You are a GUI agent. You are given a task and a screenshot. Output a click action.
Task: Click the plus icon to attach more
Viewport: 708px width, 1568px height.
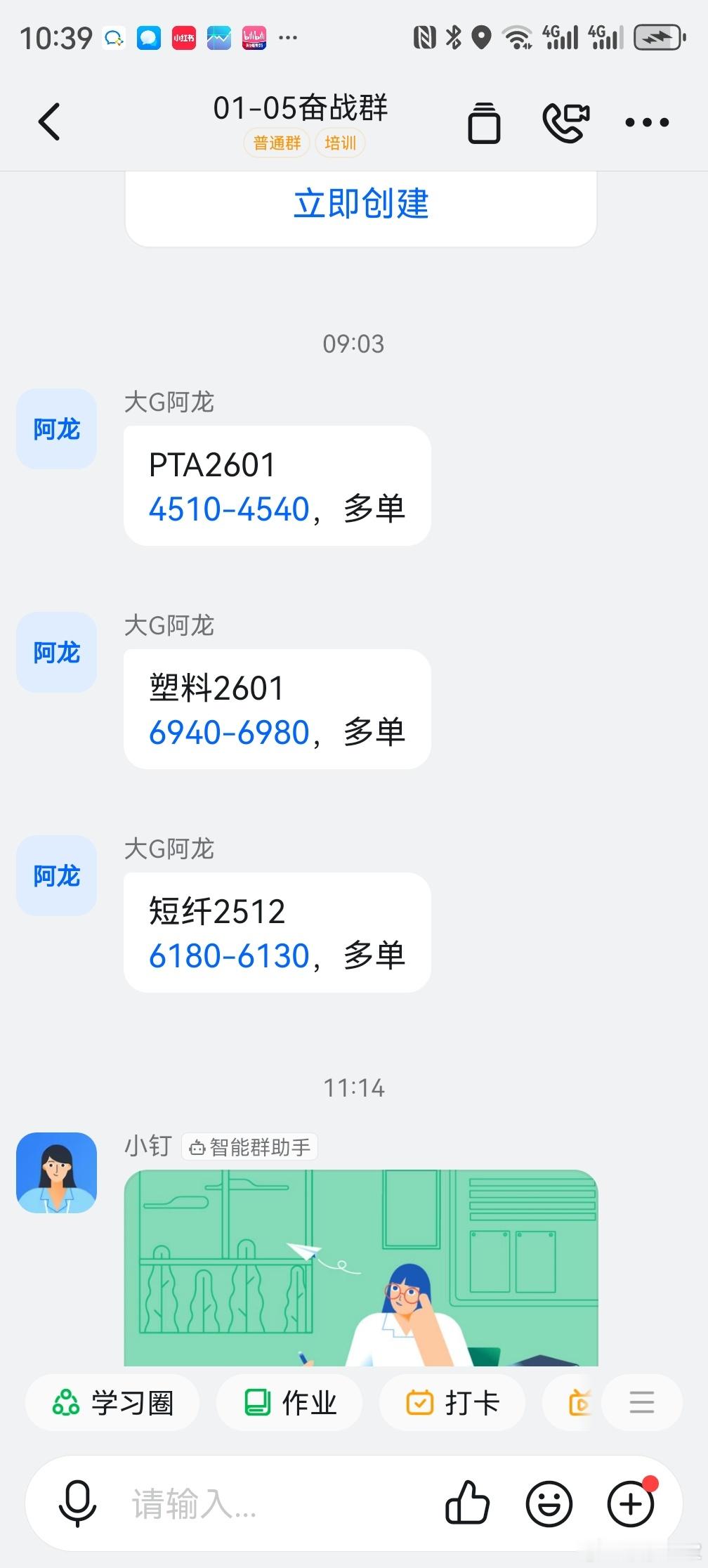tap(629, 1503)
